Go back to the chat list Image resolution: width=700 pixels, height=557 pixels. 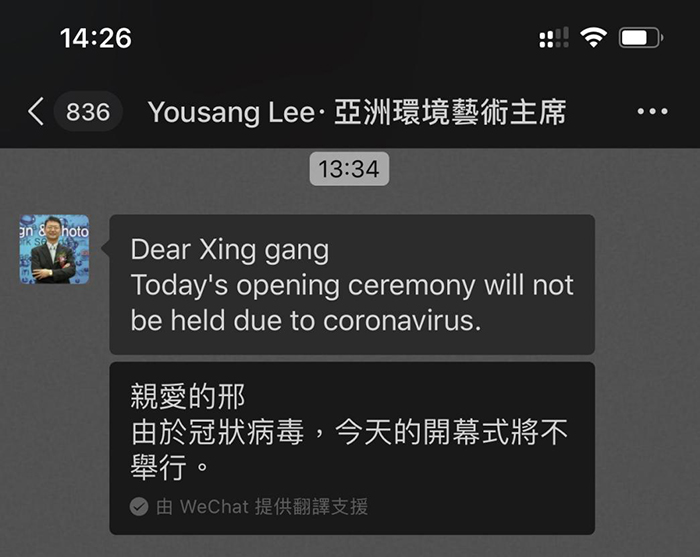(36, 112)
